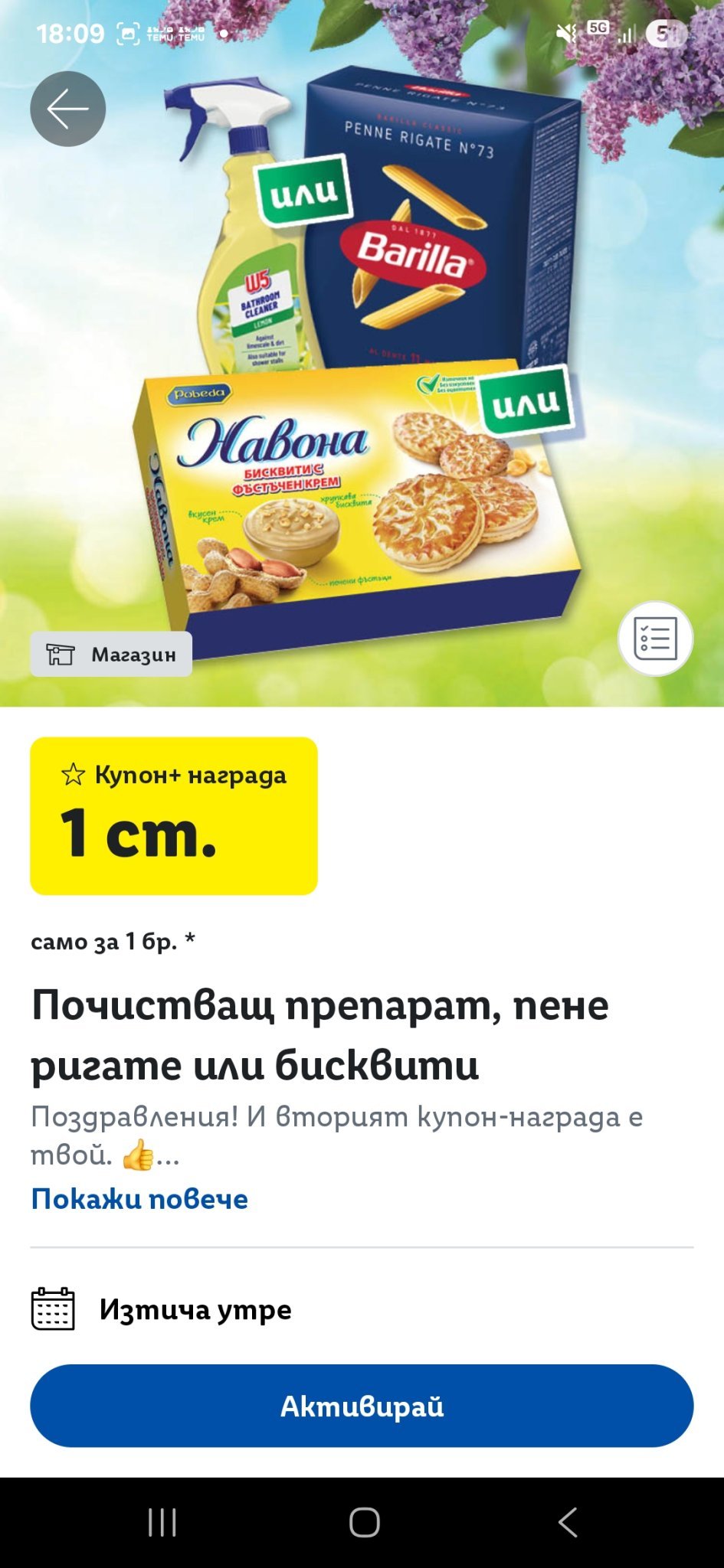Activate the coupon with Активирай
Screen dimensions: 724x1568
(362, 1406)
